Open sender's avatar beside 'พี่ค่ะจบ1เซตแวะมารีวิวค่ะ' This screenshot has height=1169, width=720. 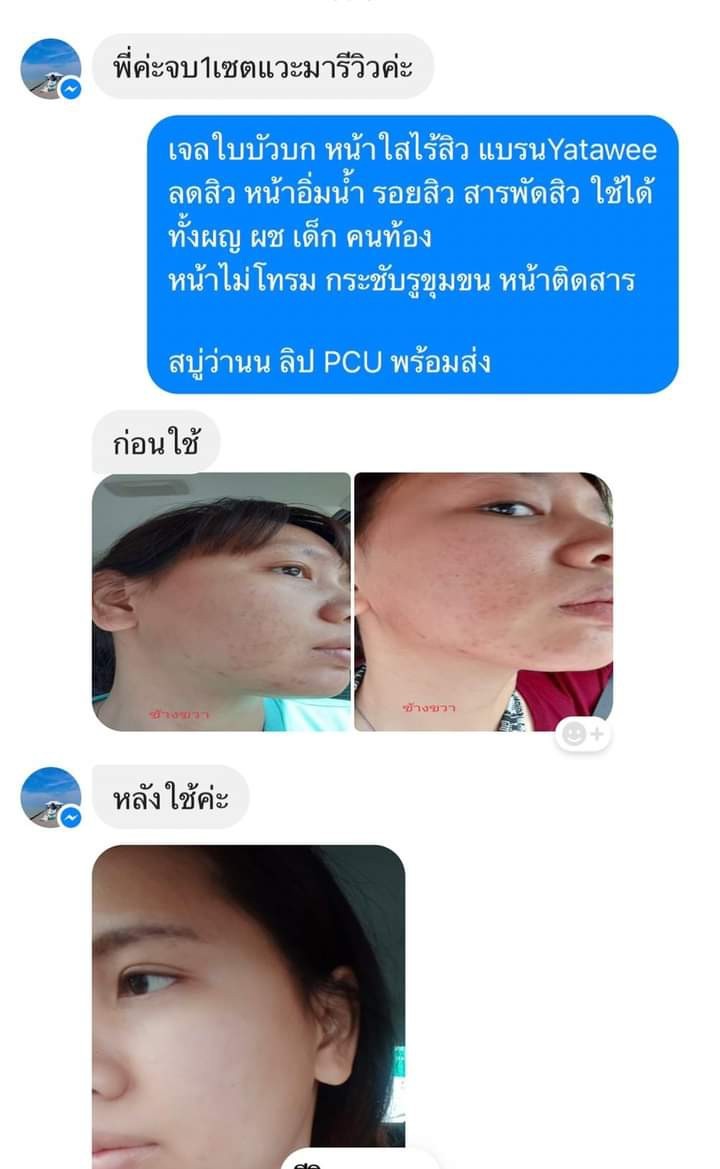(50, 68)
